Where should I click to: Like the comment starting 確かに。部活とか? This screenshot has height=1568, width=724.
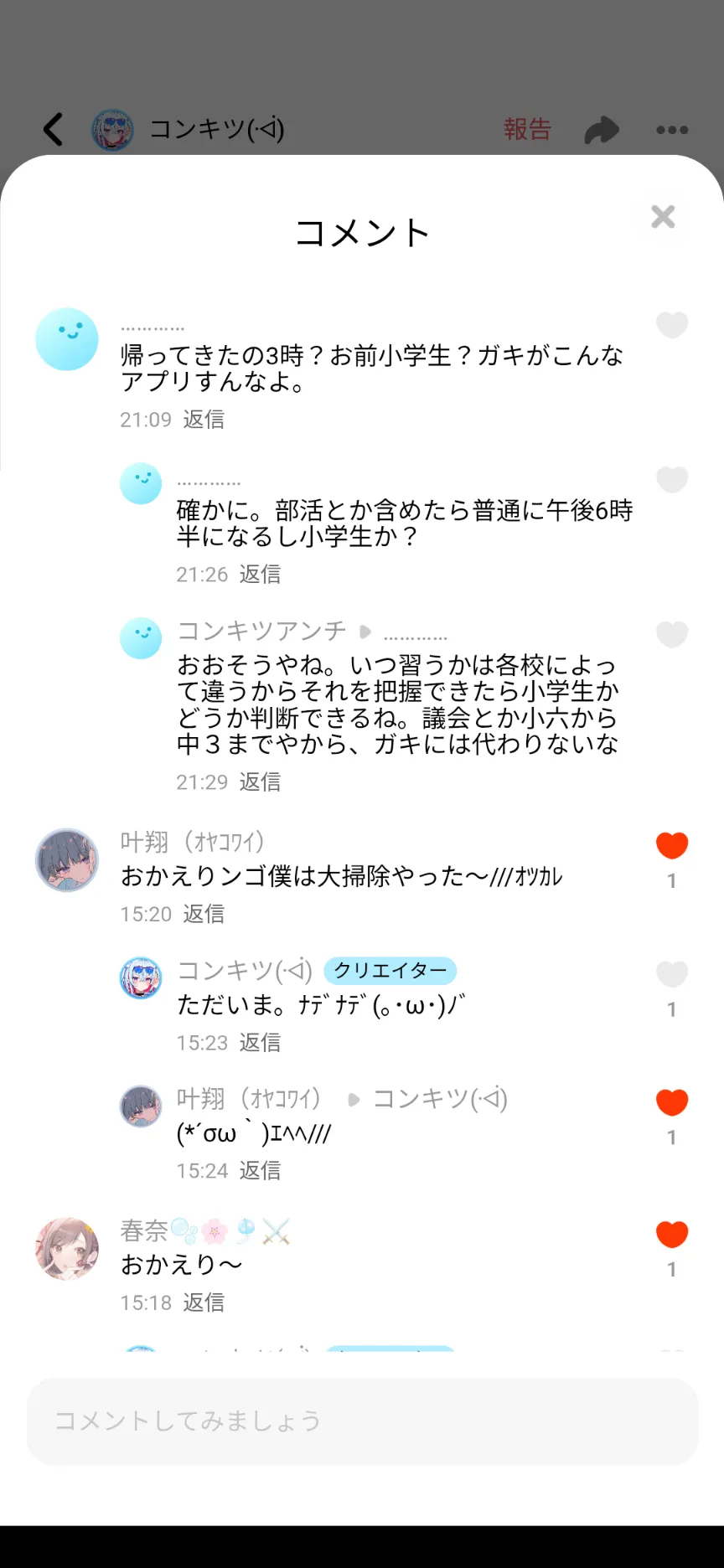(671, 480)
